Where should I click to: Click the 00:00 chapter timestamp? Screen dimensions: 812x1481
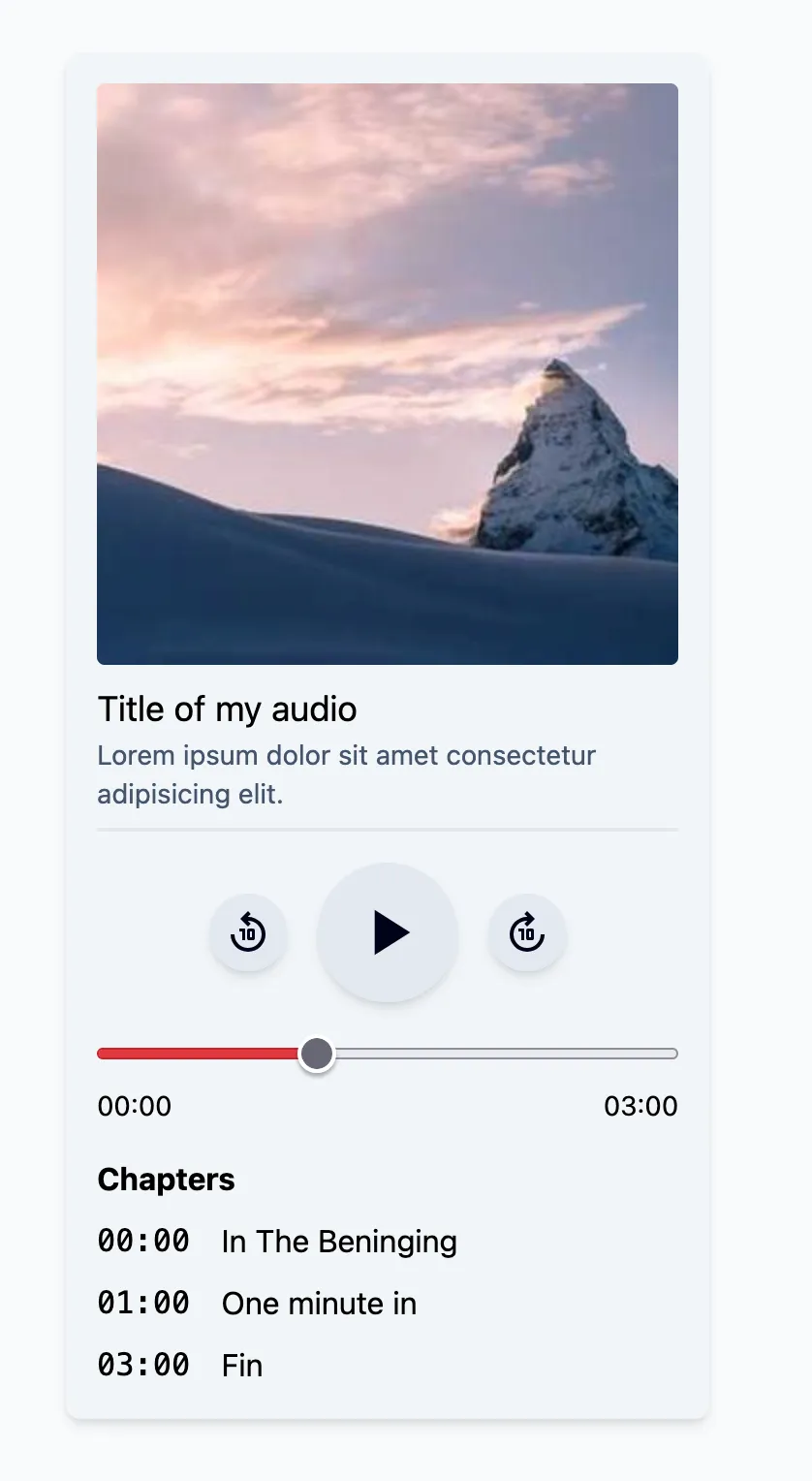[x=143, y=1241]
